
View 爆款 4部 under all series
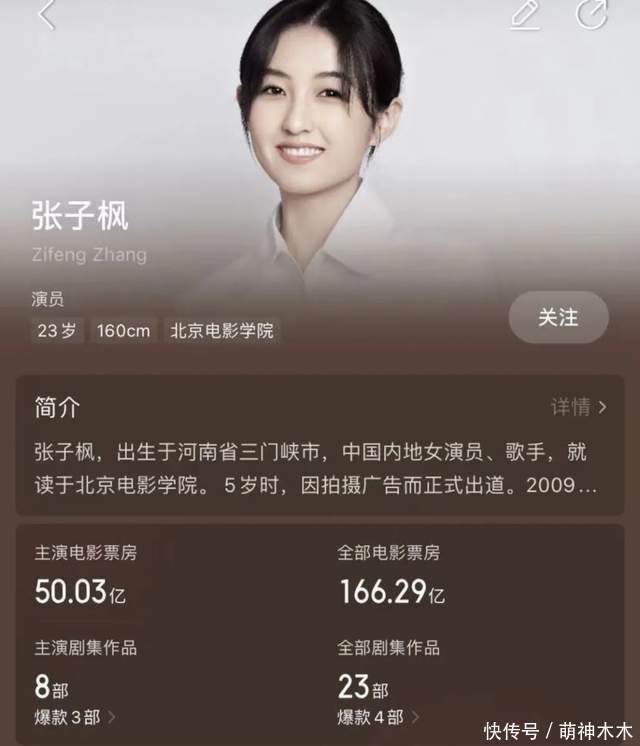379,717
